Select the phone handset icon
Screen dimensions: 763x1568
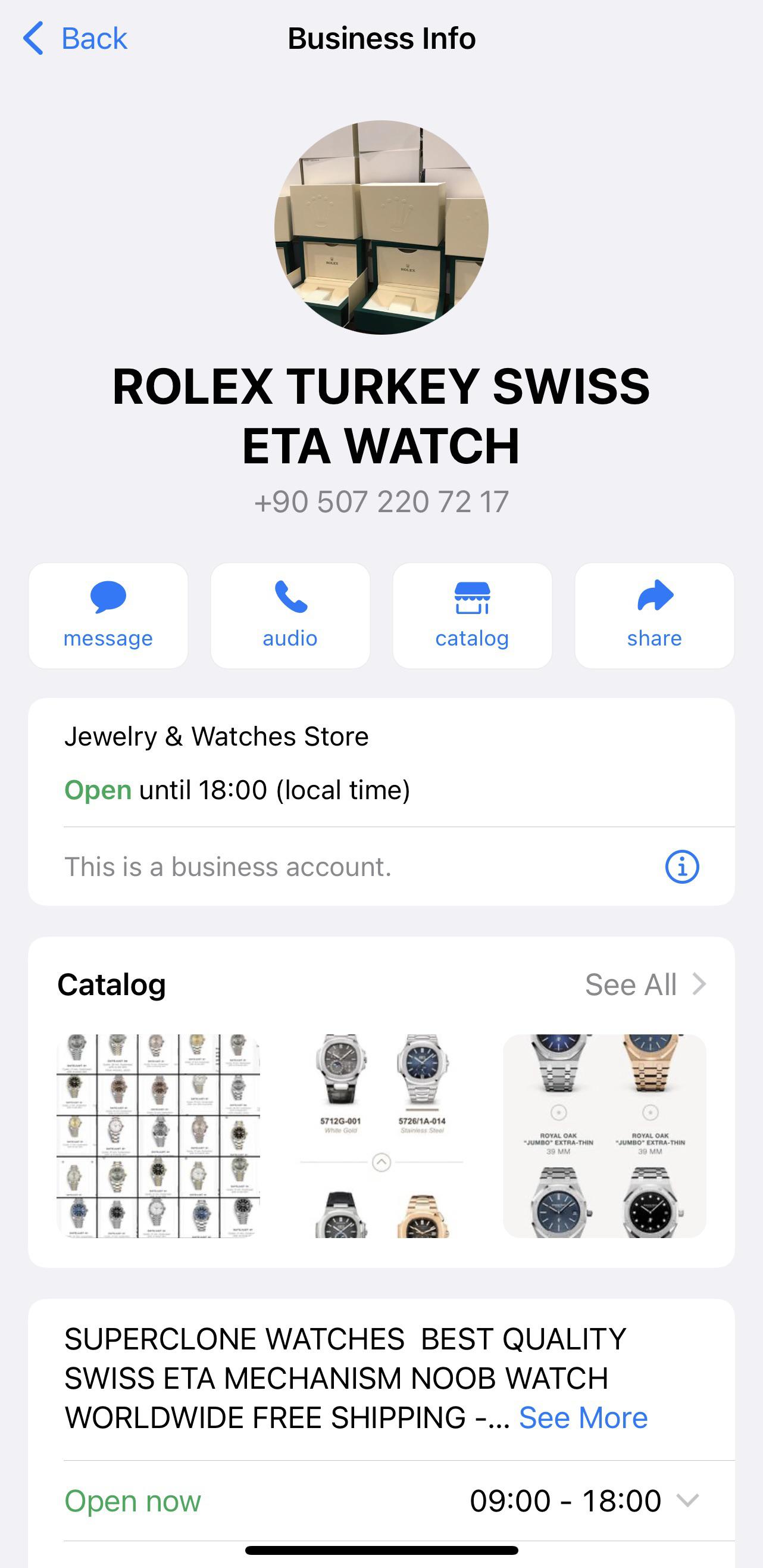pos(290,597)
